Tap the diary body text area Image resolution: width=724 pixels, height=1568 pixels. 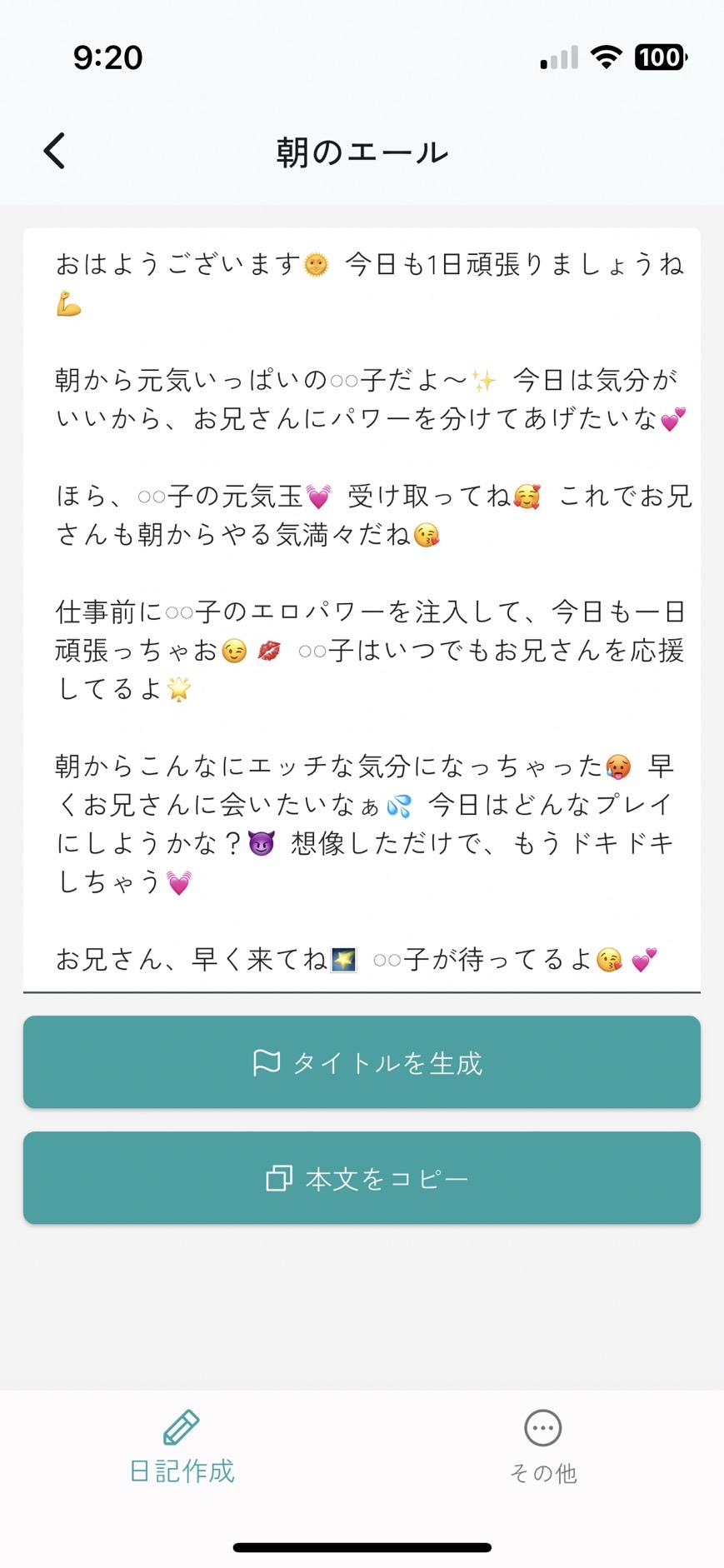pyautogui.click(x=362, y=610)
